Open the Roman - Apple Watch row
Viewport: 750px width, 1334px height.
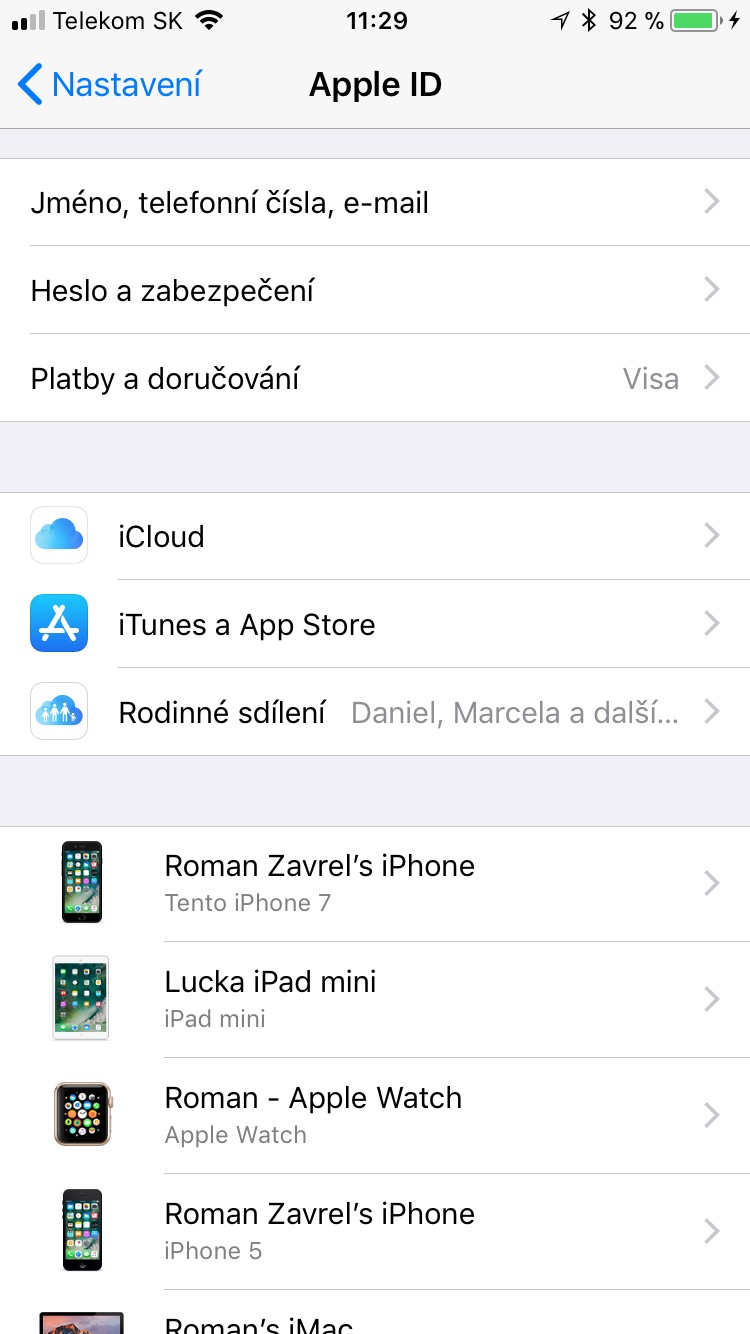[x=400, y=1114]
